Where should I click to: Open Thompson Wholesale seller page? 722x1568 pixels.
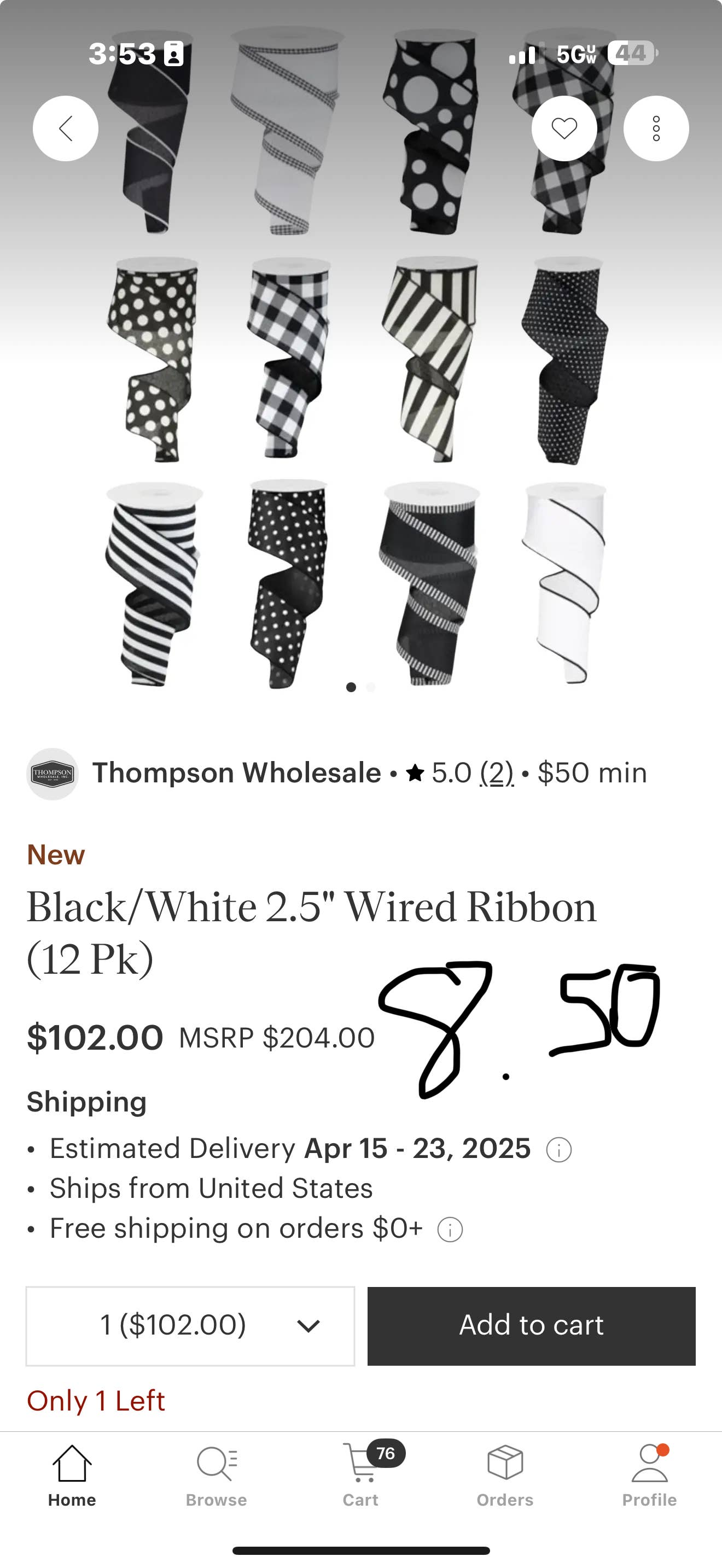point(236,773)
